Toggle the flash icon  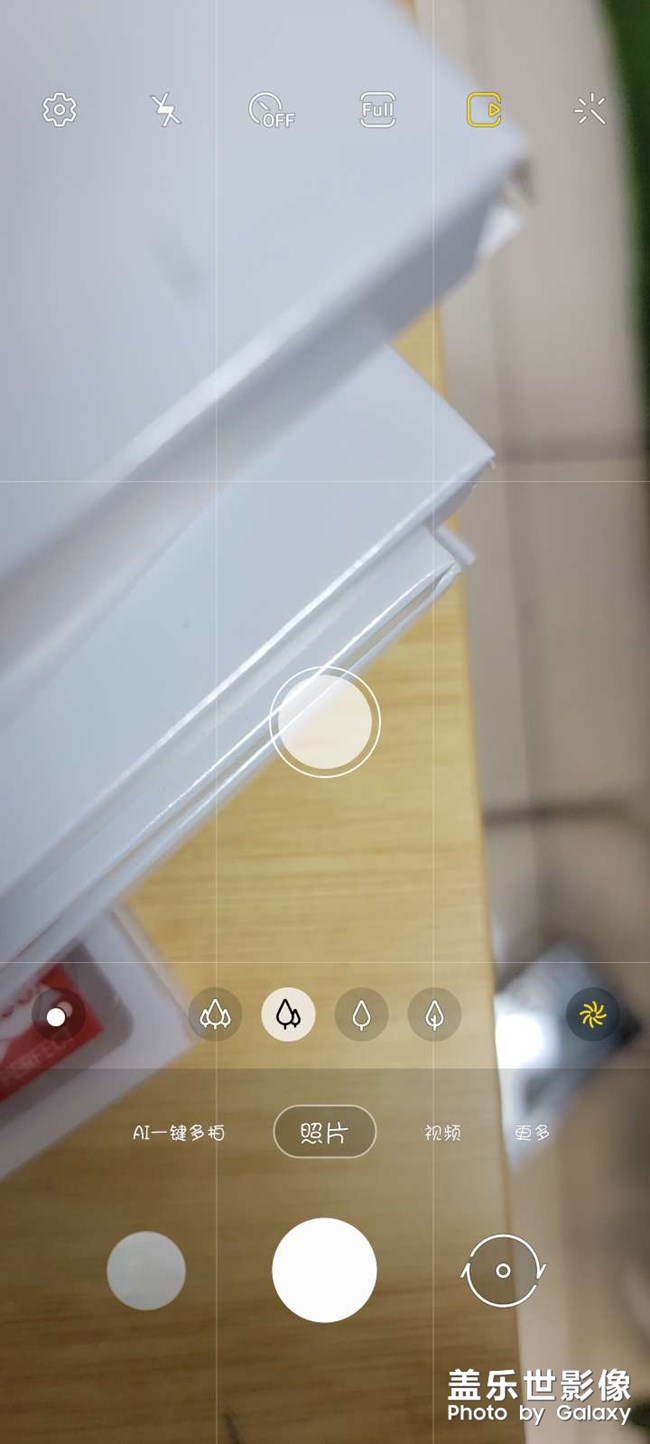166,109
